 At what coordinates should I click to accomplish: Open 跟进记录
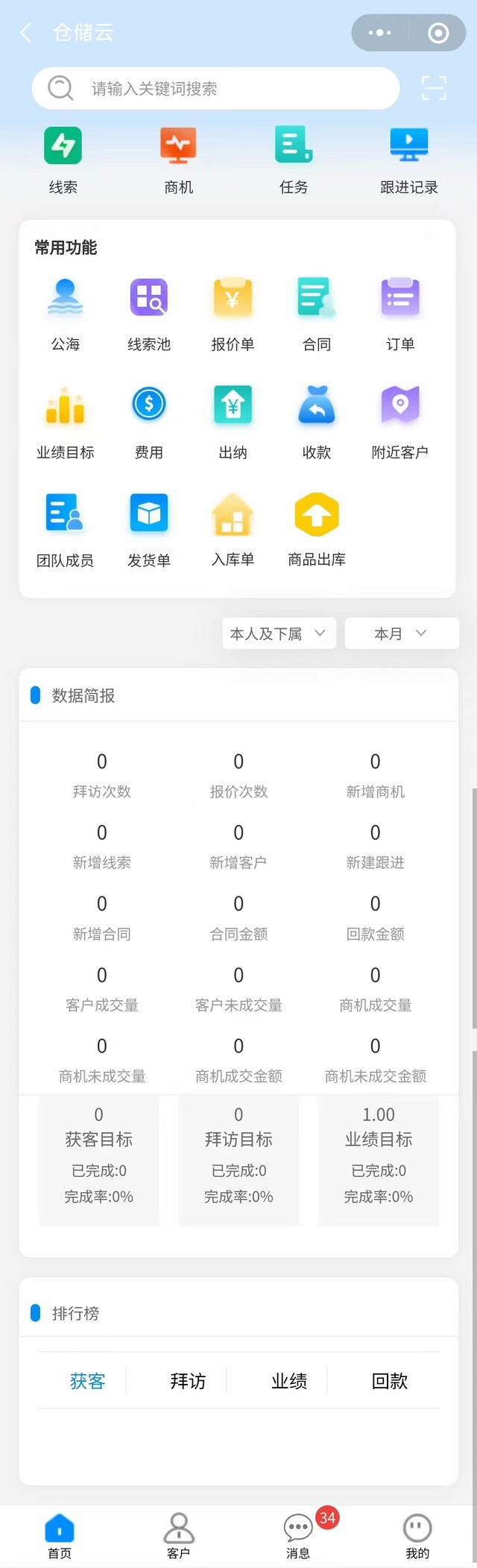pyautogui.click(x=409, y=159)
